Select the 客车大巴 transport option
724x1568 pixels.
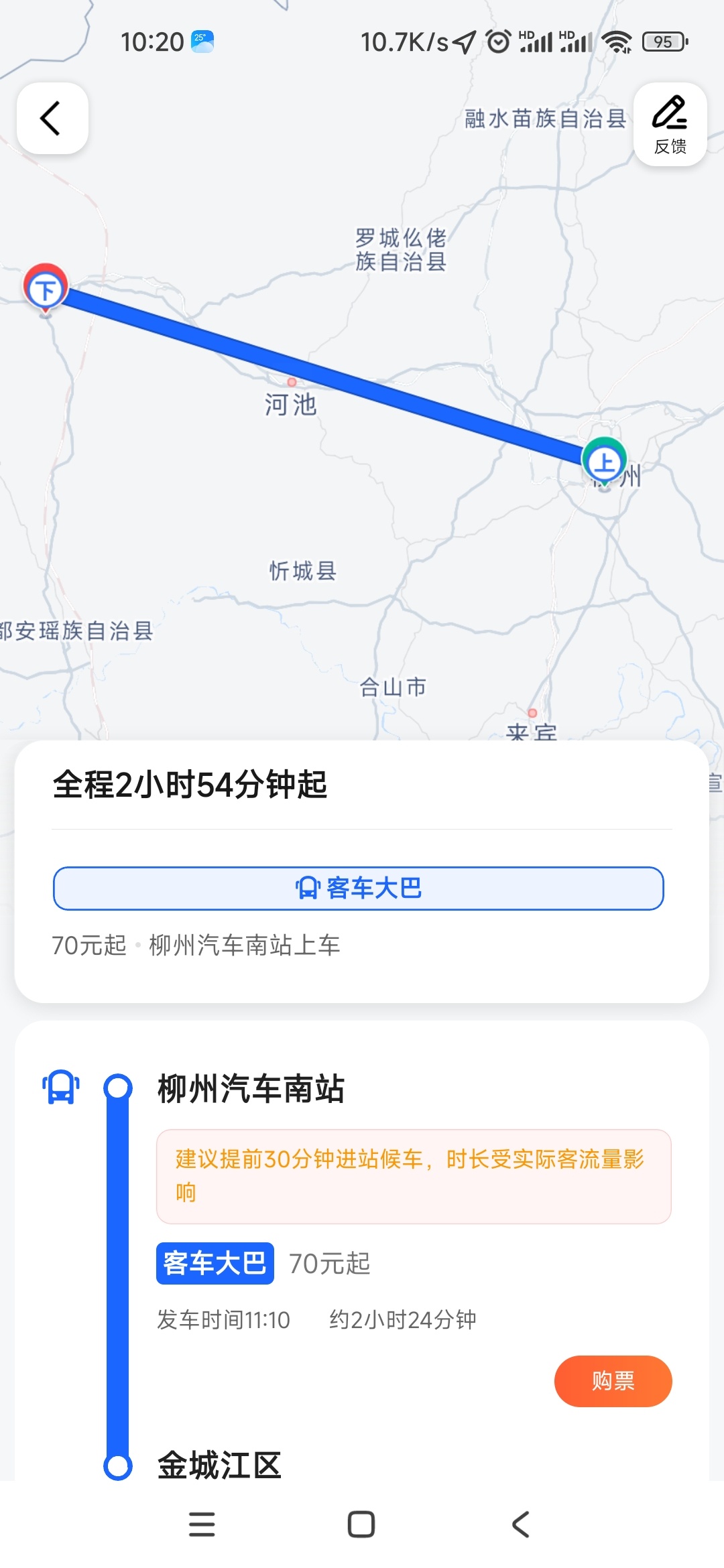tap(359, 889)
